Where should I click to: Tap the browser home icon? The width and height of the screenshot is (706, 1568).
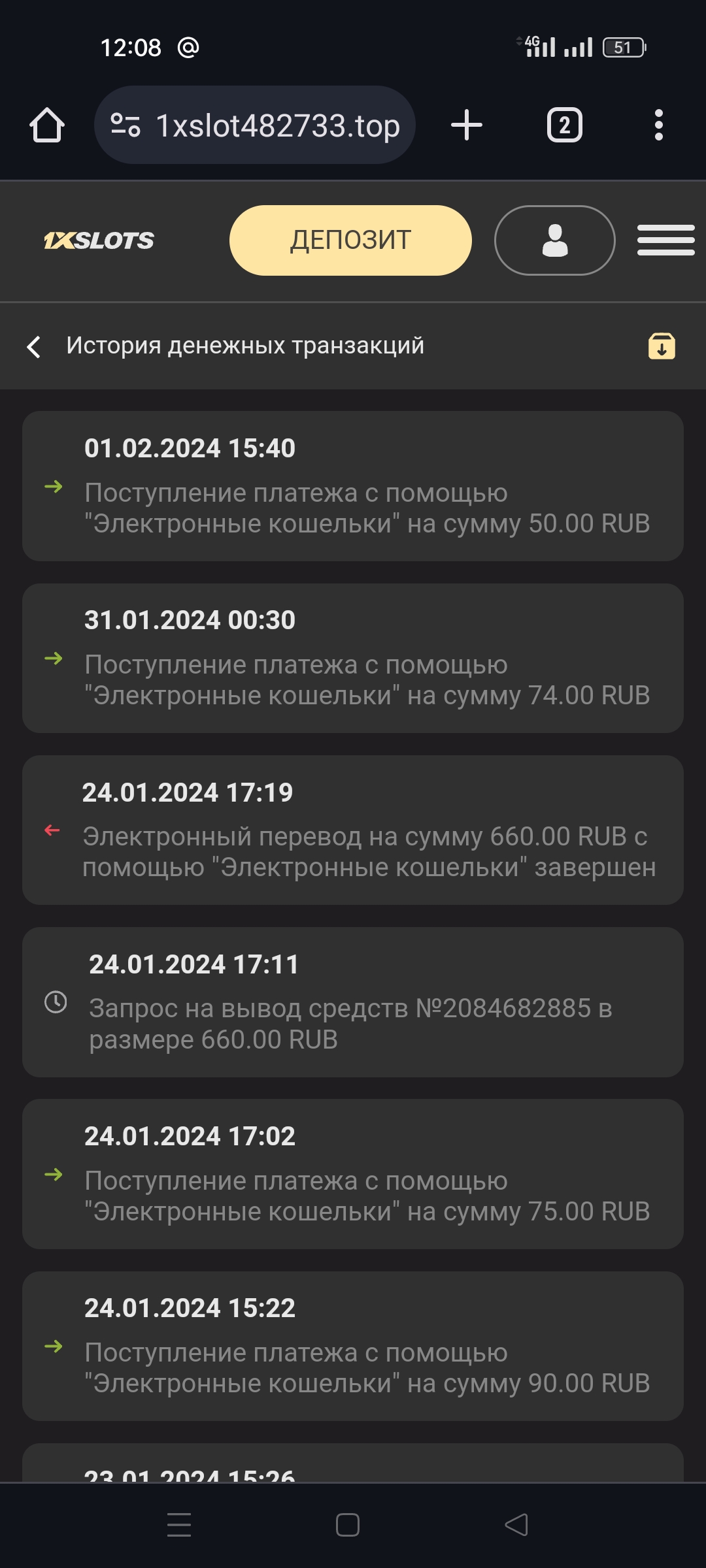[46, 125]
